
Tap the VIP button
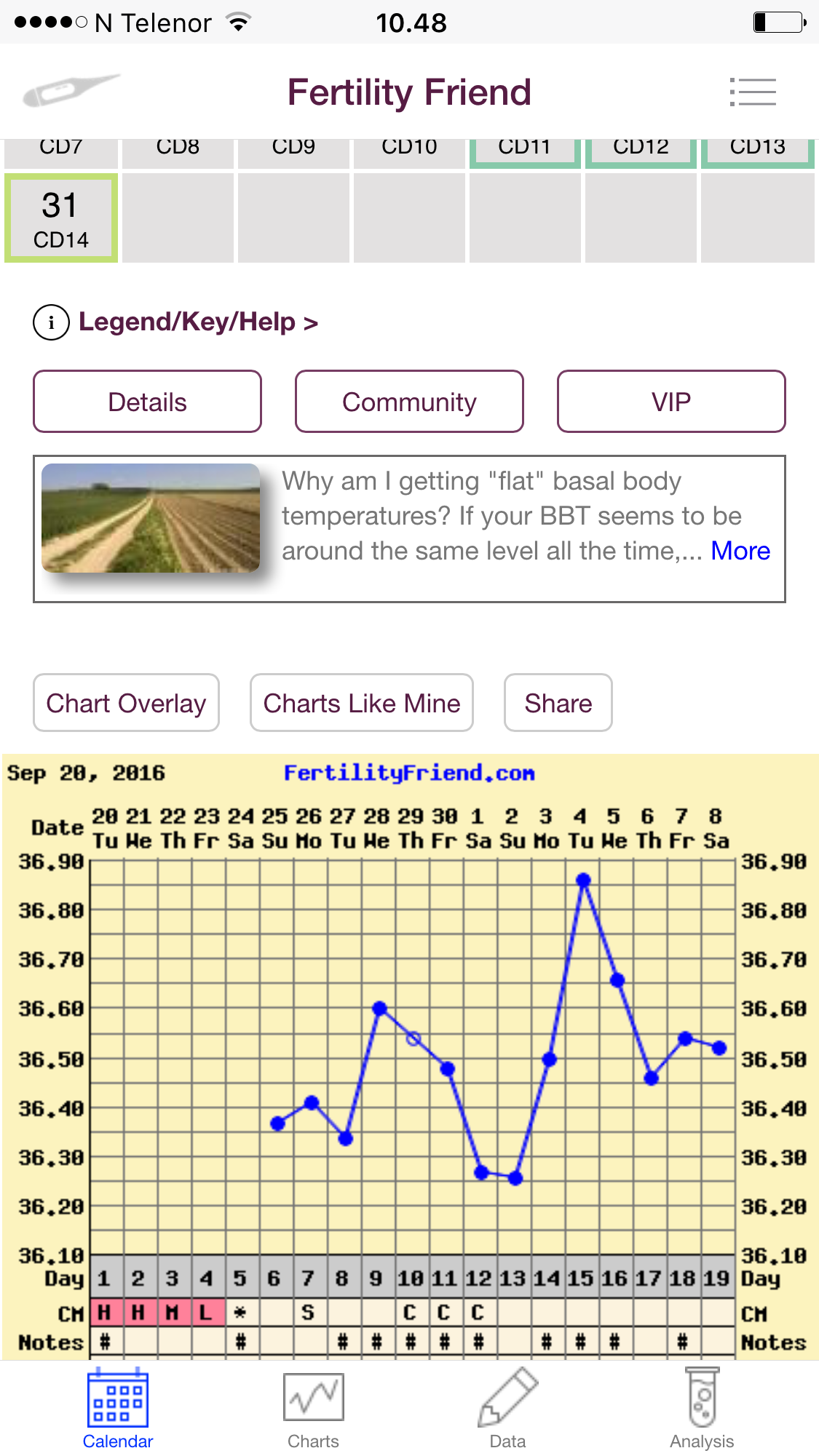point(670,402)
